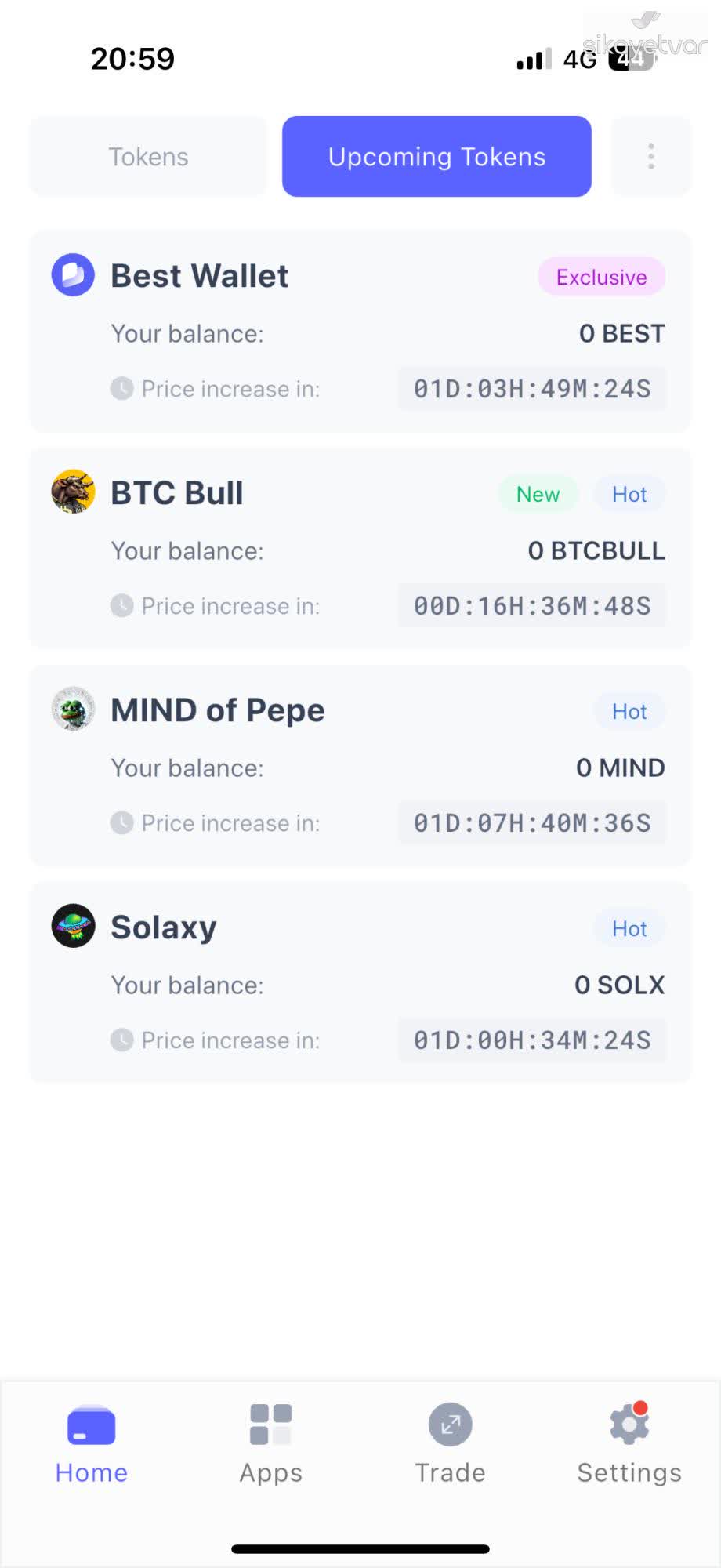721x1568 pixels.
Task: Open the Best Wallet token logo
Action: 72,275
